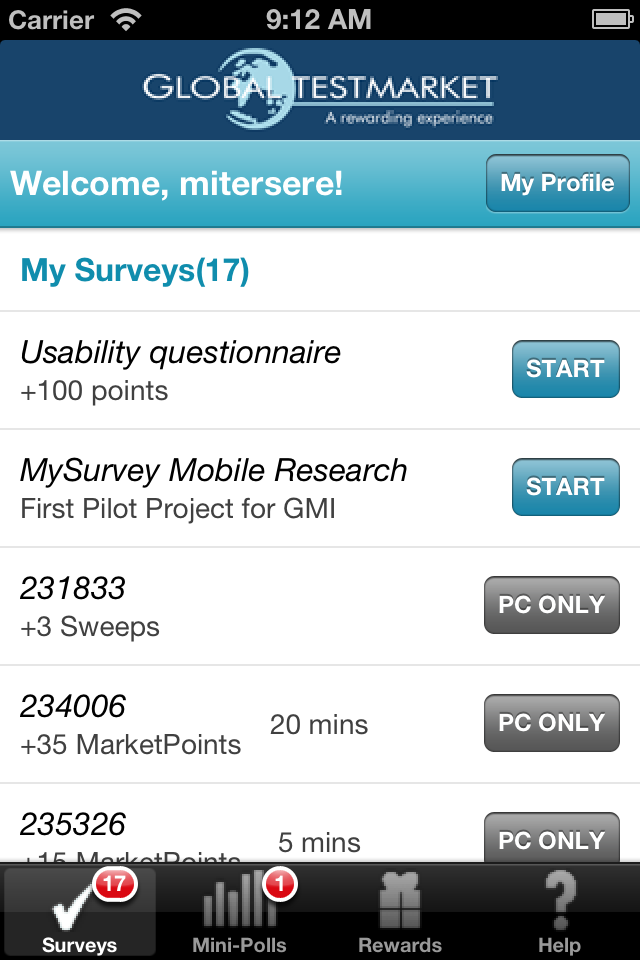Open My Profile
The width and height of the screenshot is (640, 960).
coord(557,183)
